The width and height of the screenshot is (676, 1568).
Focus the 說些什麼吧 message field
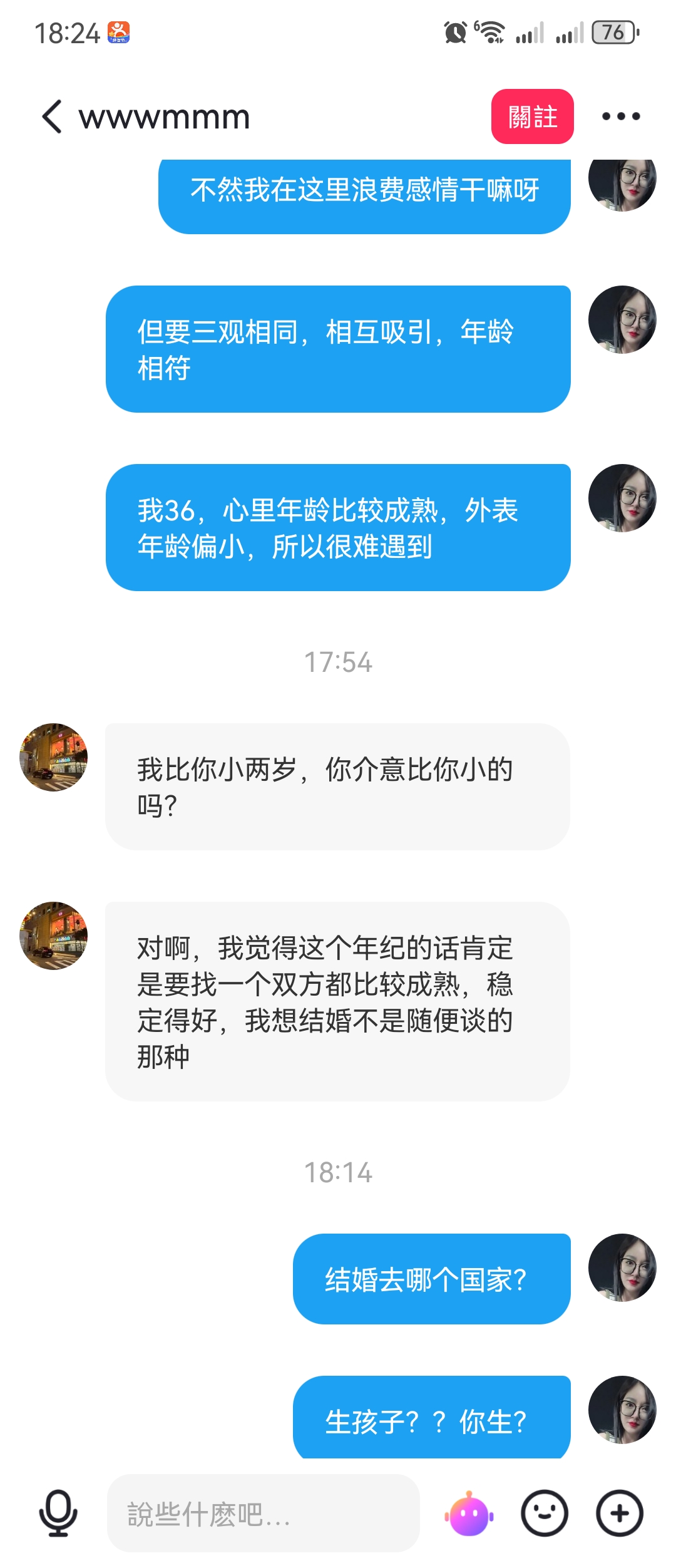[x=263, y=1513]
